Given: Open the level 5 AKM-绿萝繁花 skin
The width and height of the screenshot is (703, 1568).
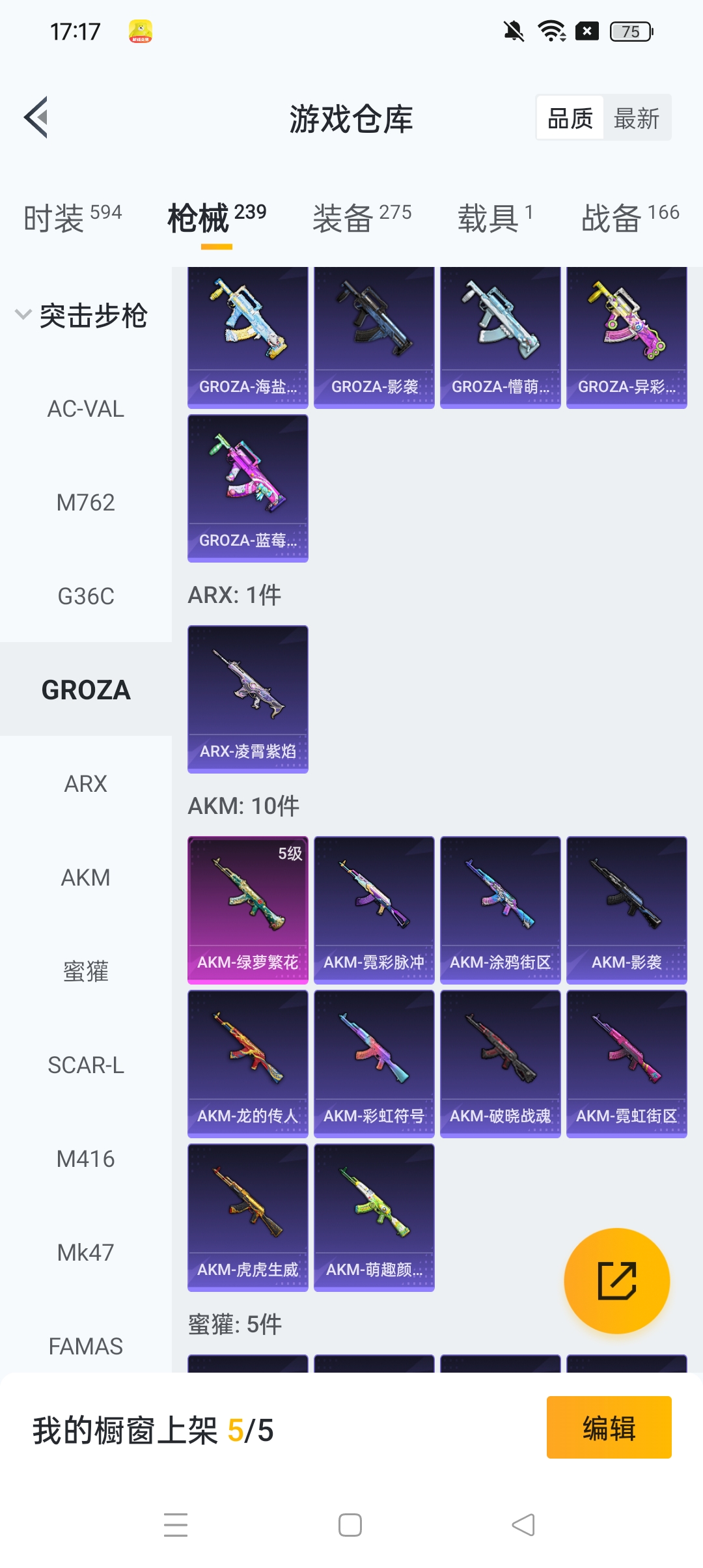Looking at the screenshot, I should (x=248, y=910).
